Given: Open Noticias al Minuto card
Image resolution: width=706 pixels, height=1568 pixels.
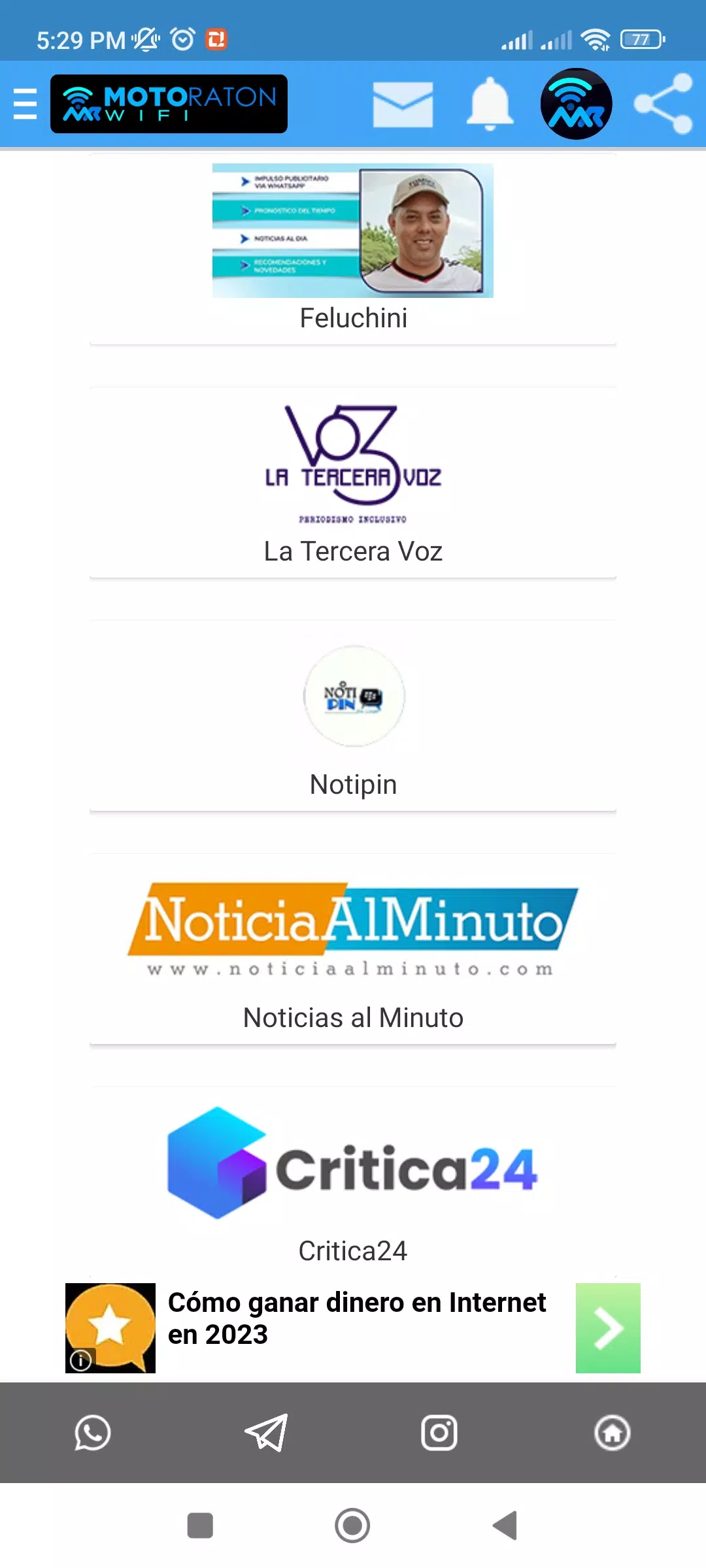Looking at the screenshot, I should click(353, 949).
